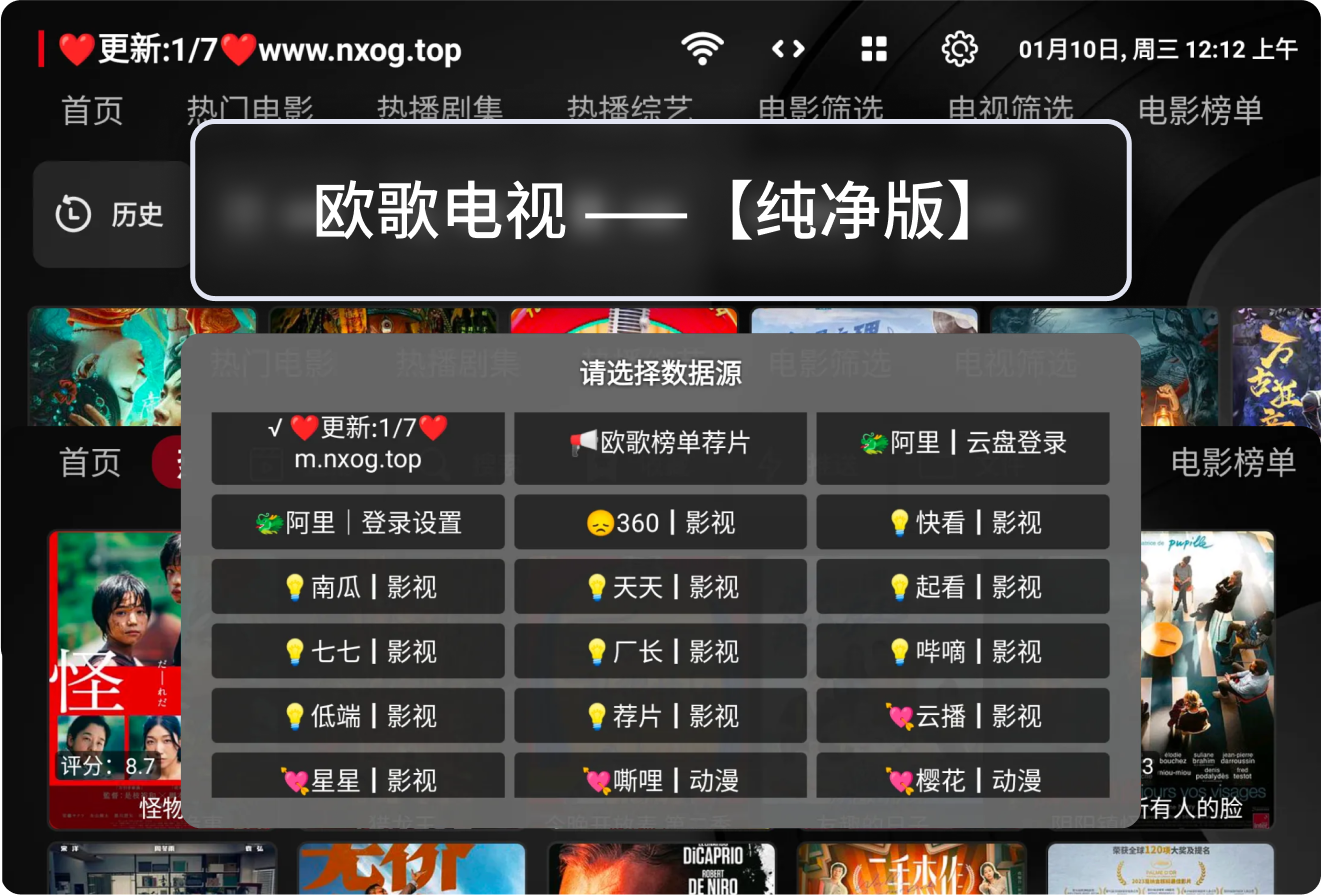Viewport: 1322px width, 895px height.
Task: Switch to 低端丨影视 source
Action: tap(358, 716)
